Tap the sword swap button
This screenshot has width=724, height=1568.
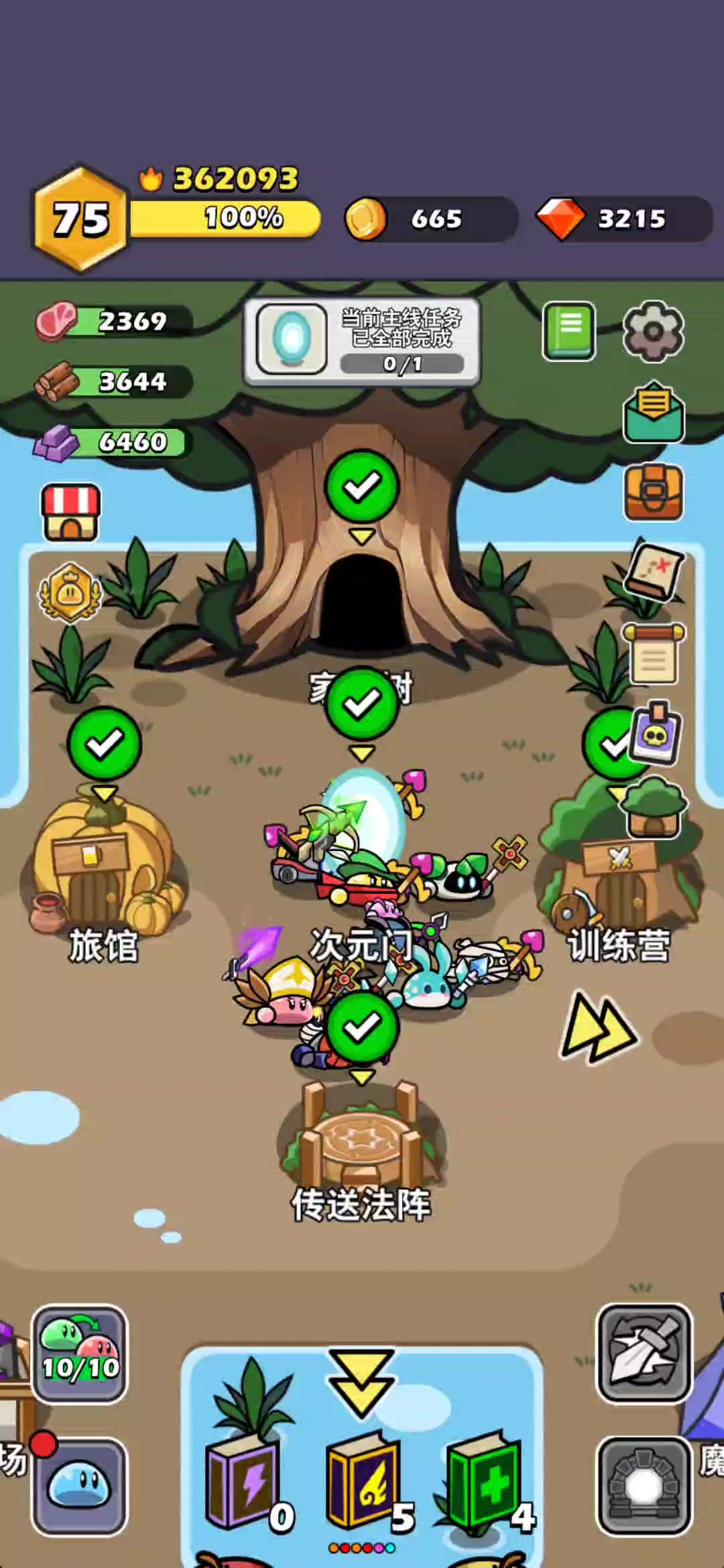click(644, 1352)
